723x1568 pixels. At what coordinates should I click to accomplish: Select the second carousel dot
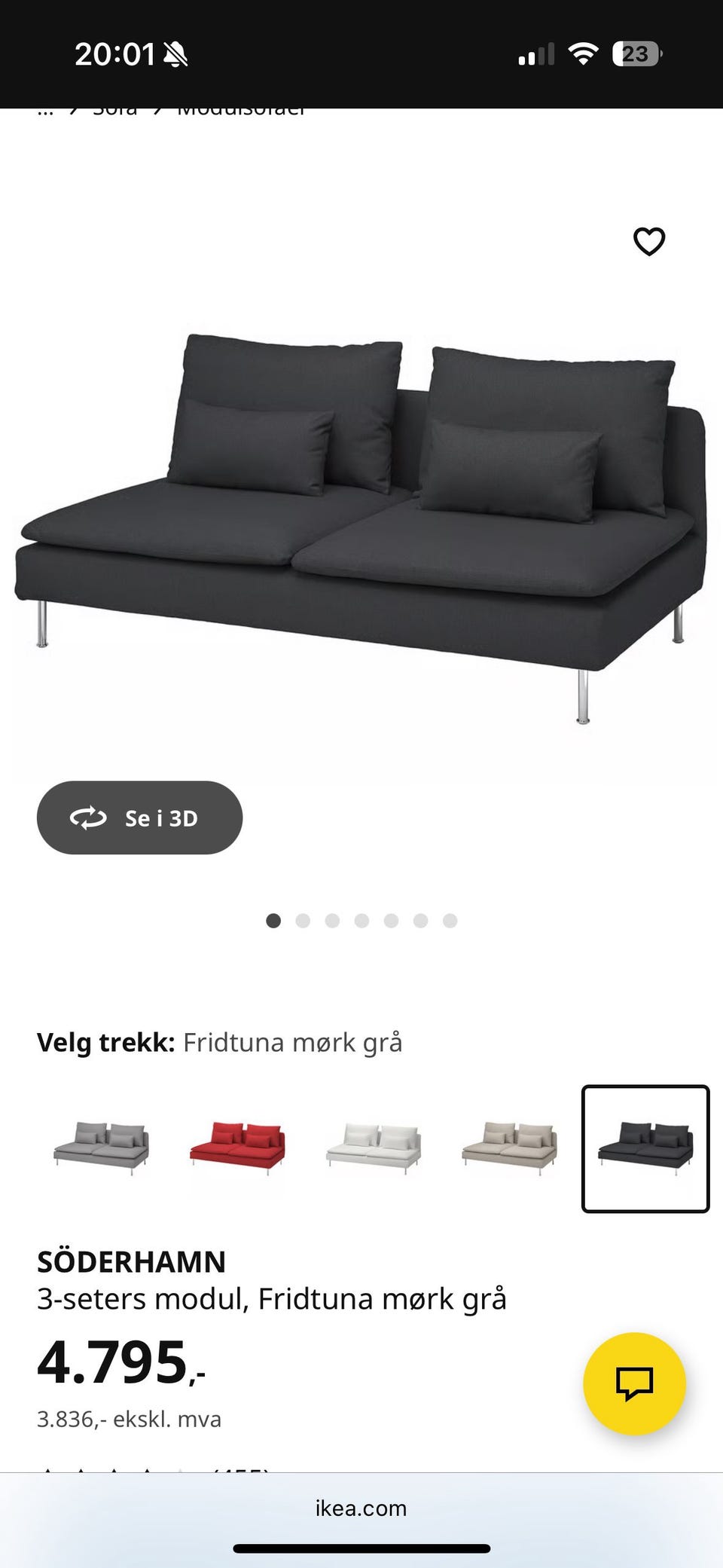[x=303, y=920]
